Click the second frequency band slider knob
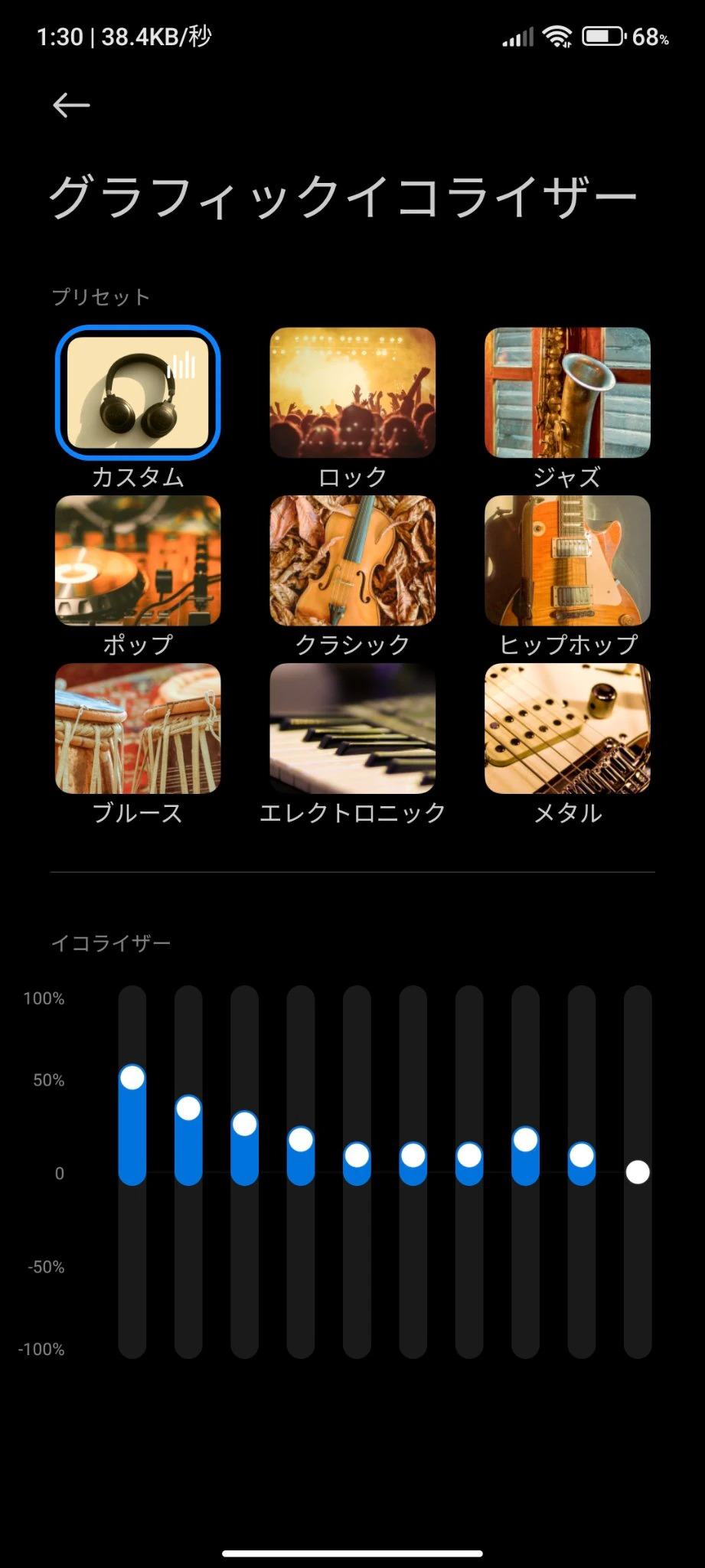Viewport: 705px width, 1568px height. pos(188,1109)
